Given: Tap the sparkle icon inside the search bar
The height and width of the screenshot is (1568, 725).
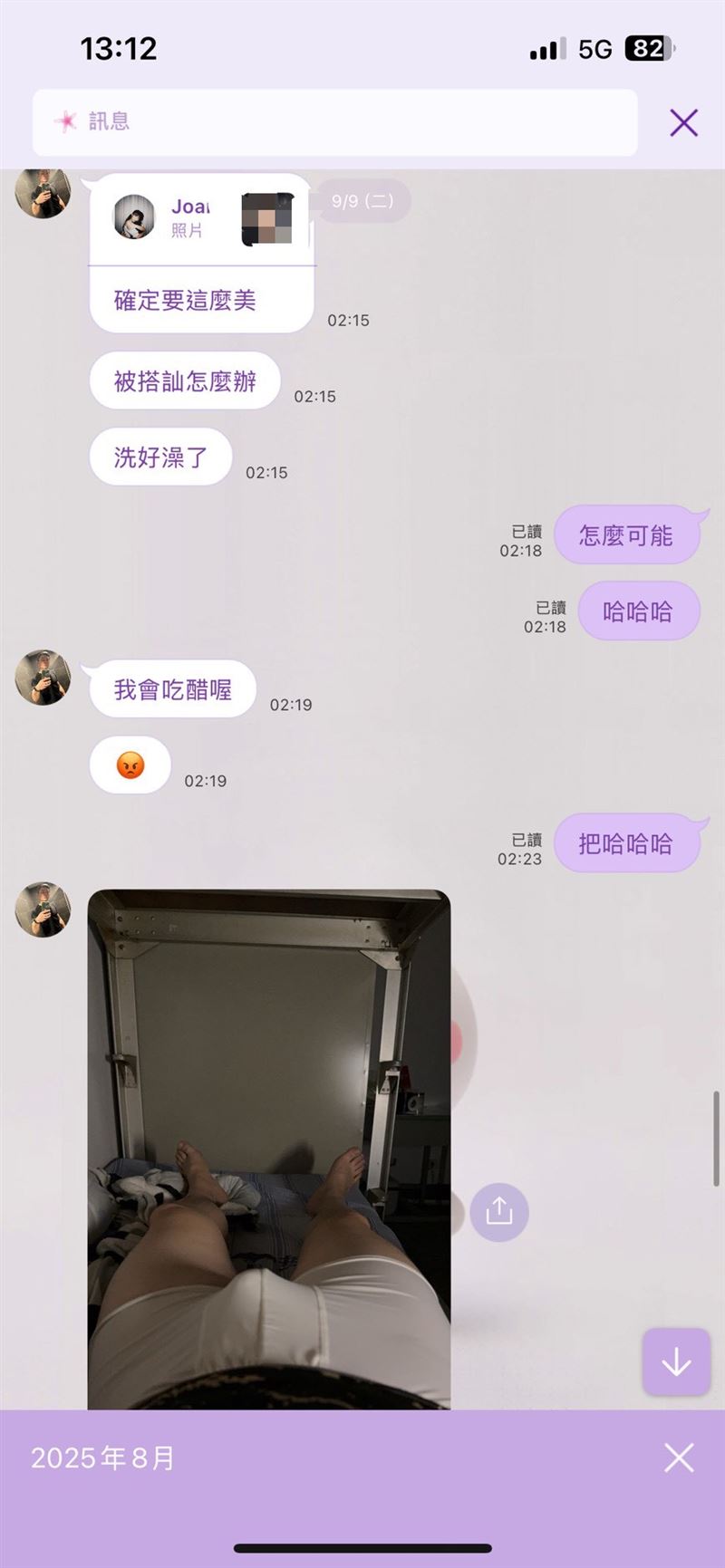Looking at the screenshot, I should 64,120.
